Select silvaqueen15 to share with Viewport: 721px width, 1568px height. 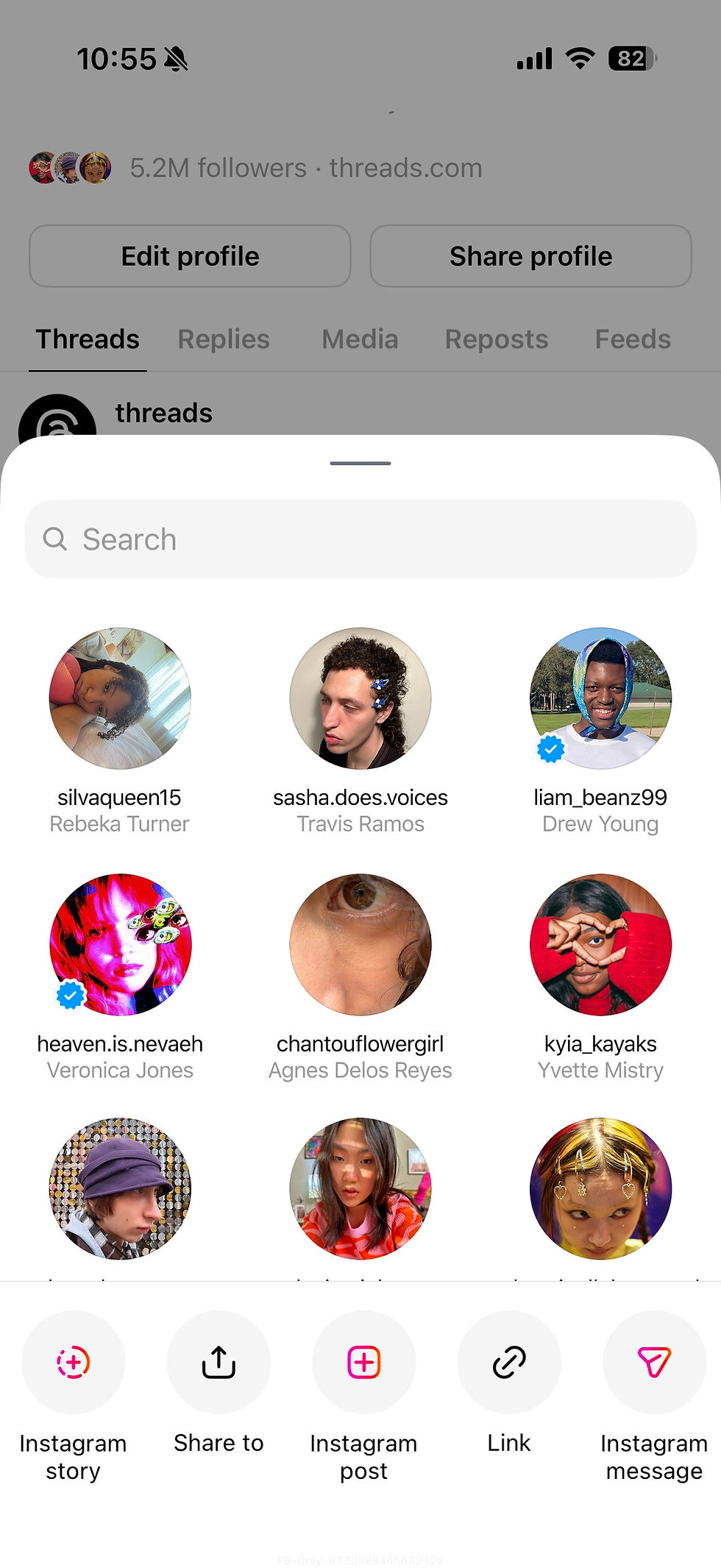click(x=120, y=699)
